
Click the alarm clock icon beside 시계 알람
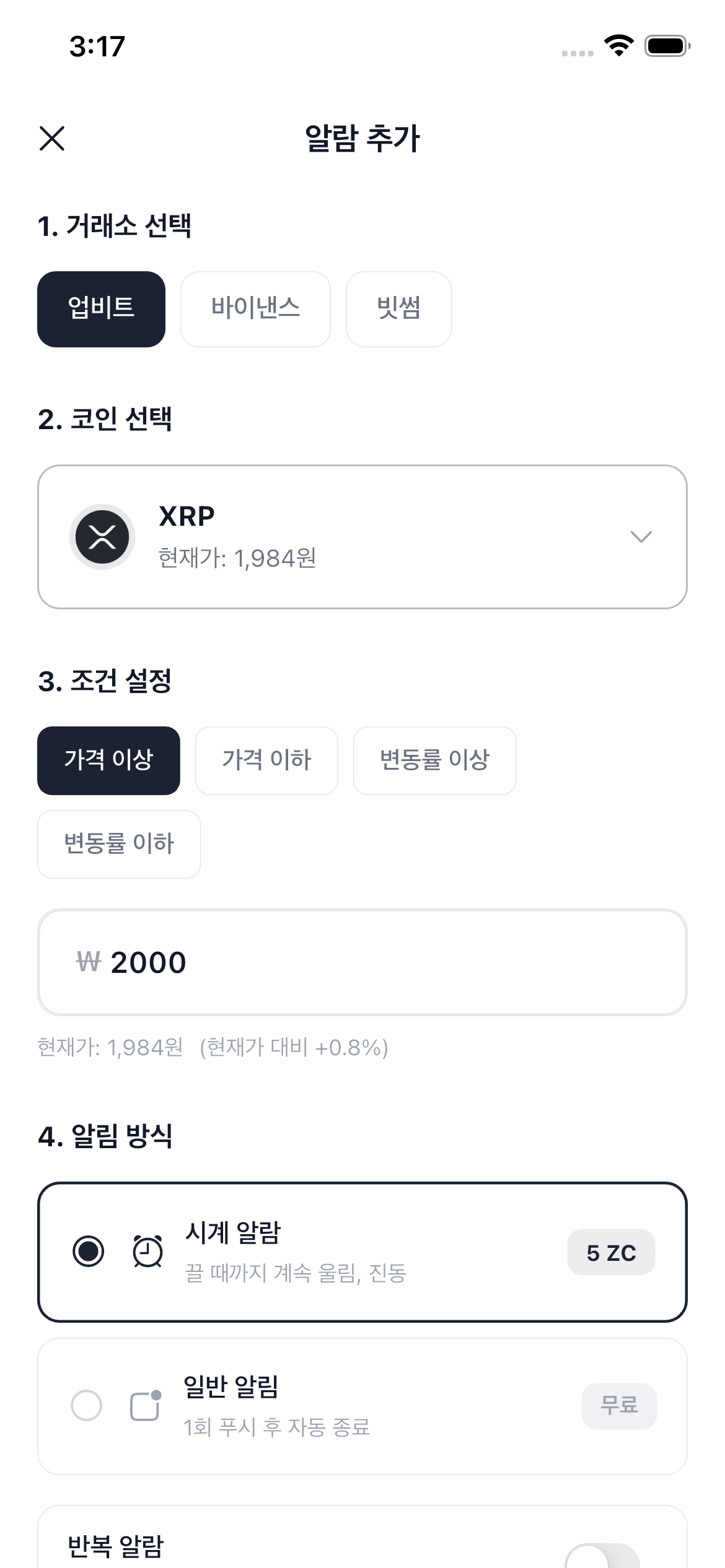146,1251
